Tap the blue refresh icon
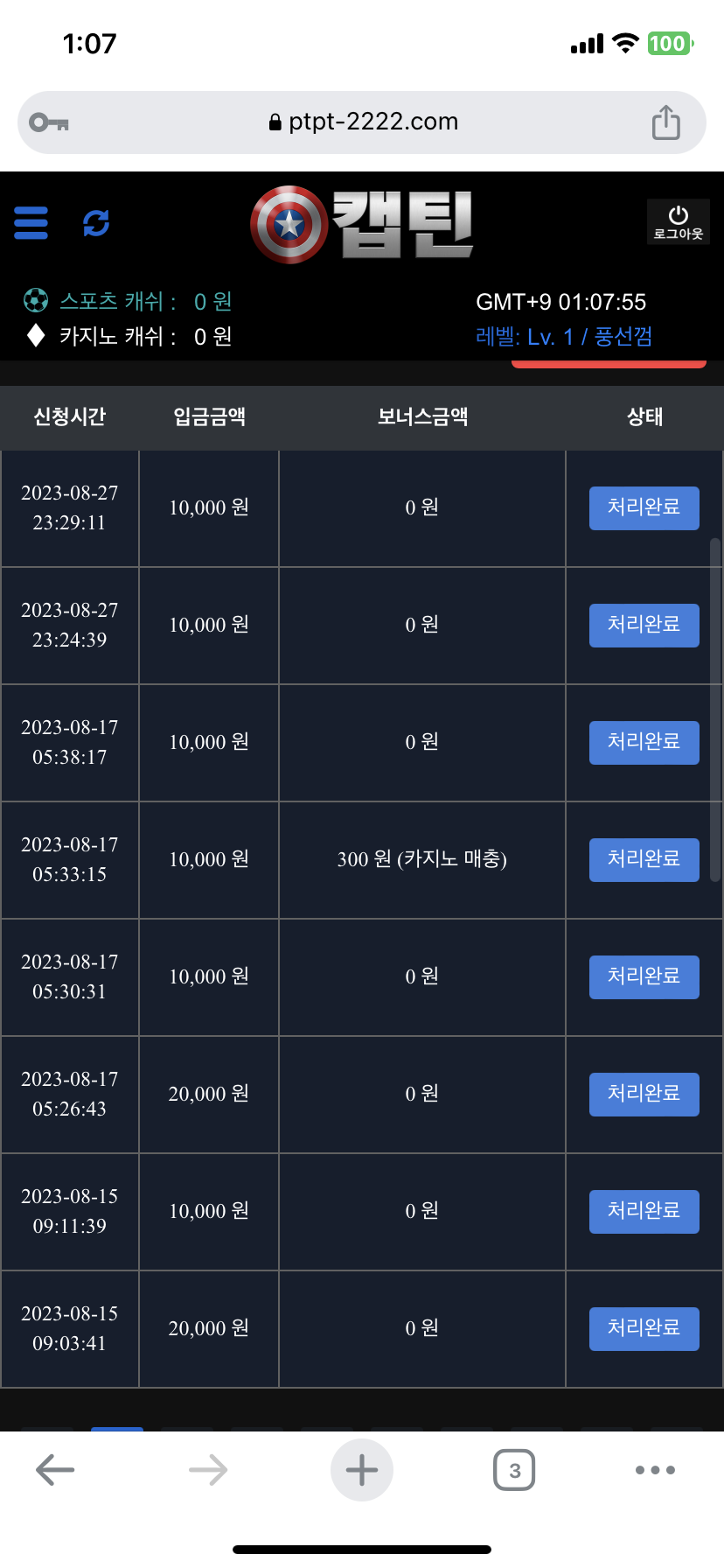The image size is (724, 1568). tap(96, 223)
